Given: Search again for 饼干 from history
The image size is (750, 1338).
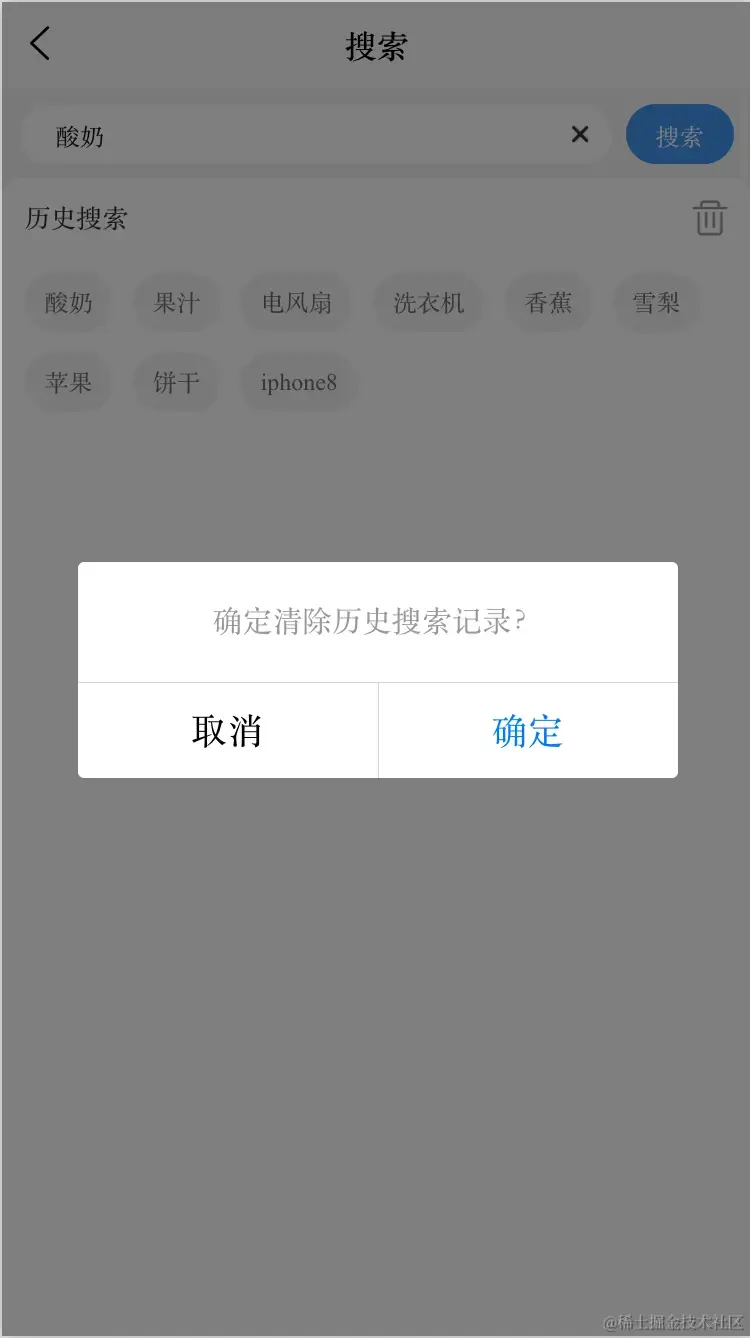Looking at the screenshot, I should pos(176,382).
